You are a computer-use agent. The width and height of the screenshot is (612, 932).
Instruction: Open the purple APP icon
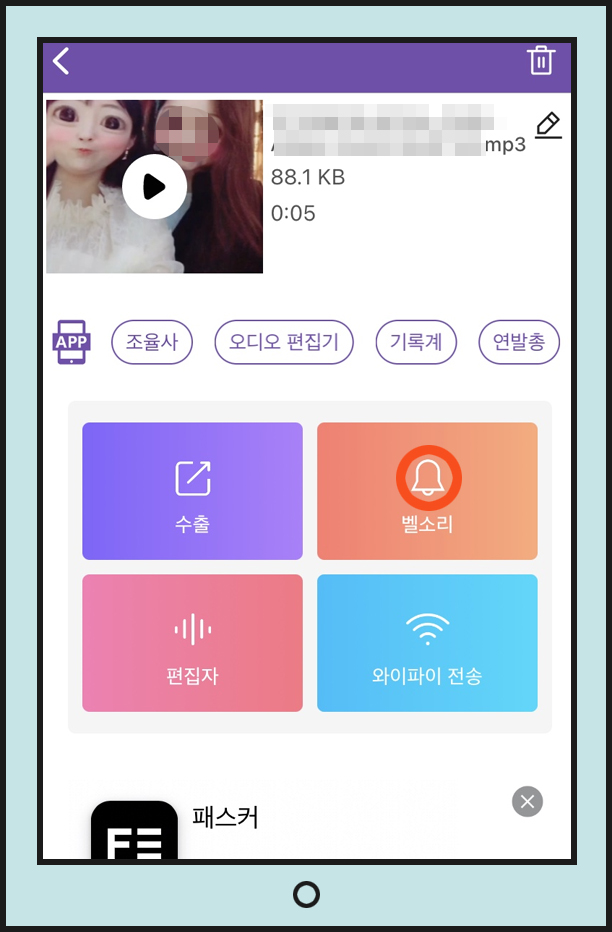coord(71,342)
